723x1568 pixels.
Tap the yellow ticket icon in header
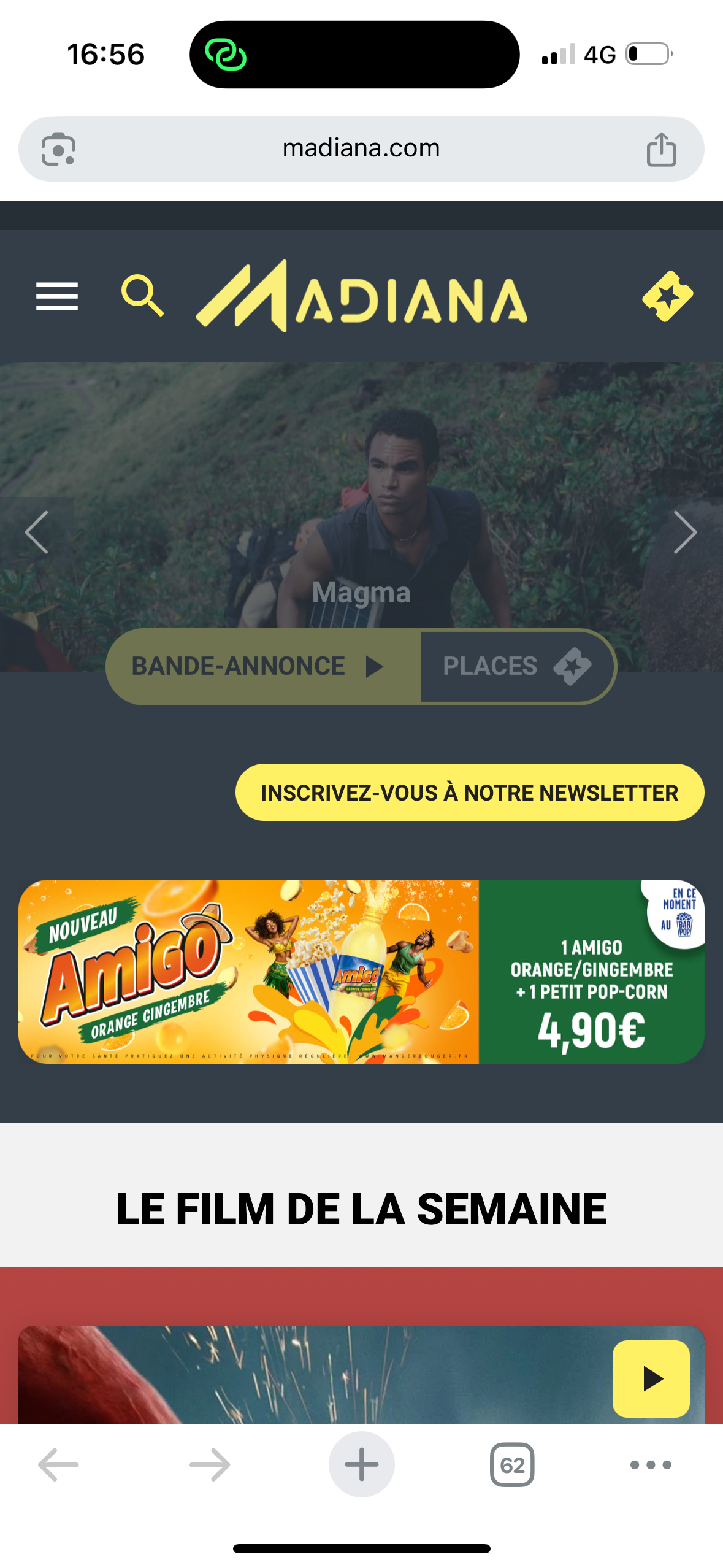pos(667,296)
